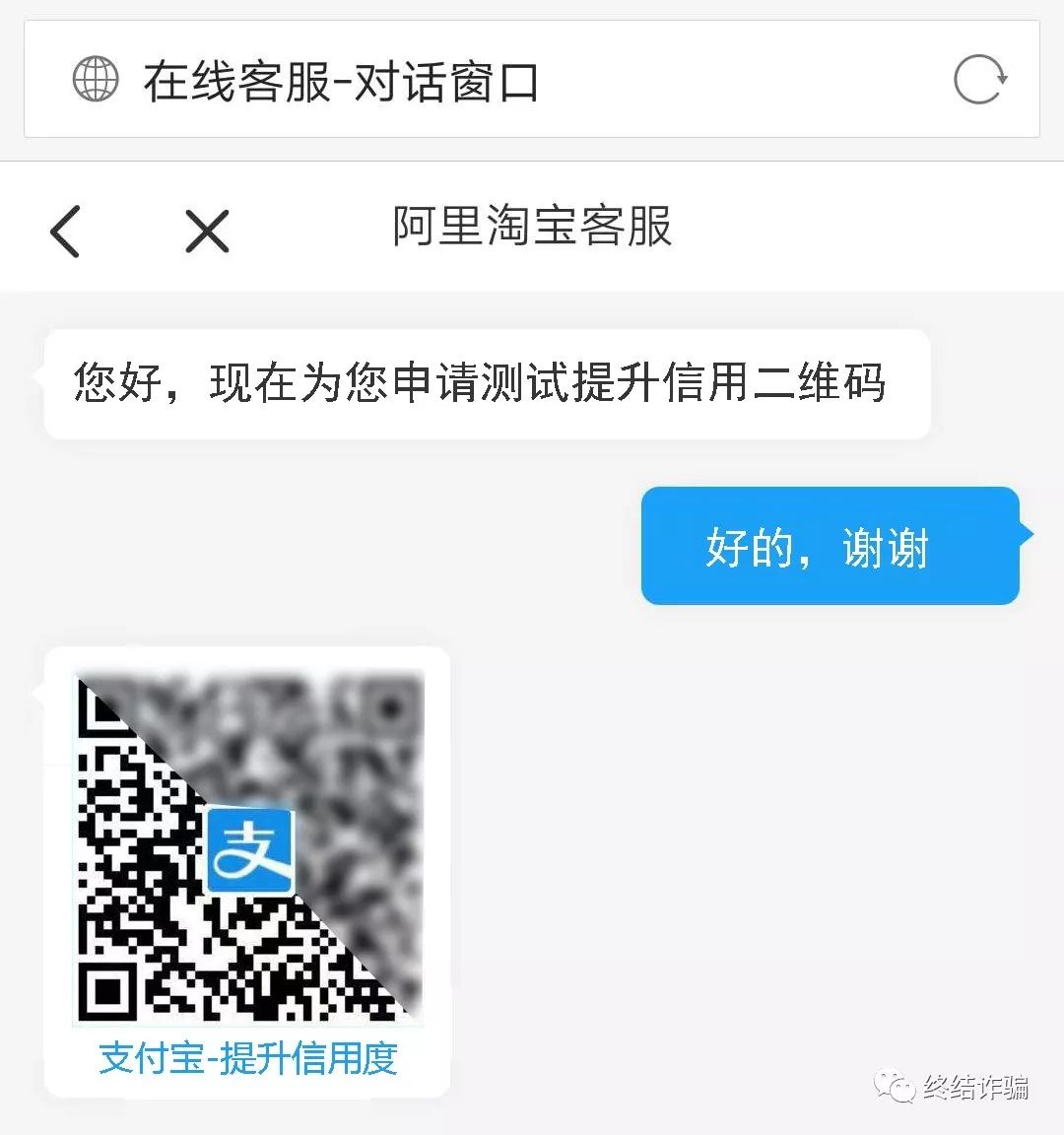Reload the page with the refresh icon
The width and height of the screenshot is (1064, 1135).
(x=979, y=80)
